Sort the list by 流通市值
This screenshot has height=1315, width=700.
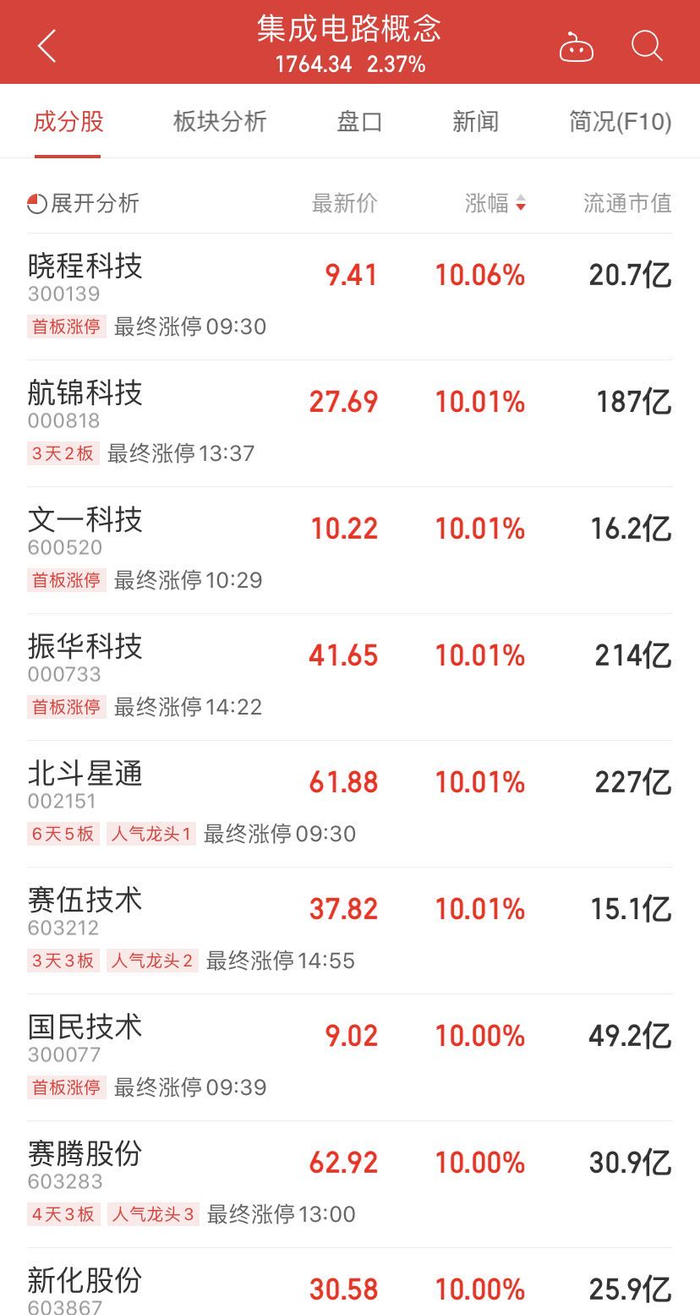point(627,204)
